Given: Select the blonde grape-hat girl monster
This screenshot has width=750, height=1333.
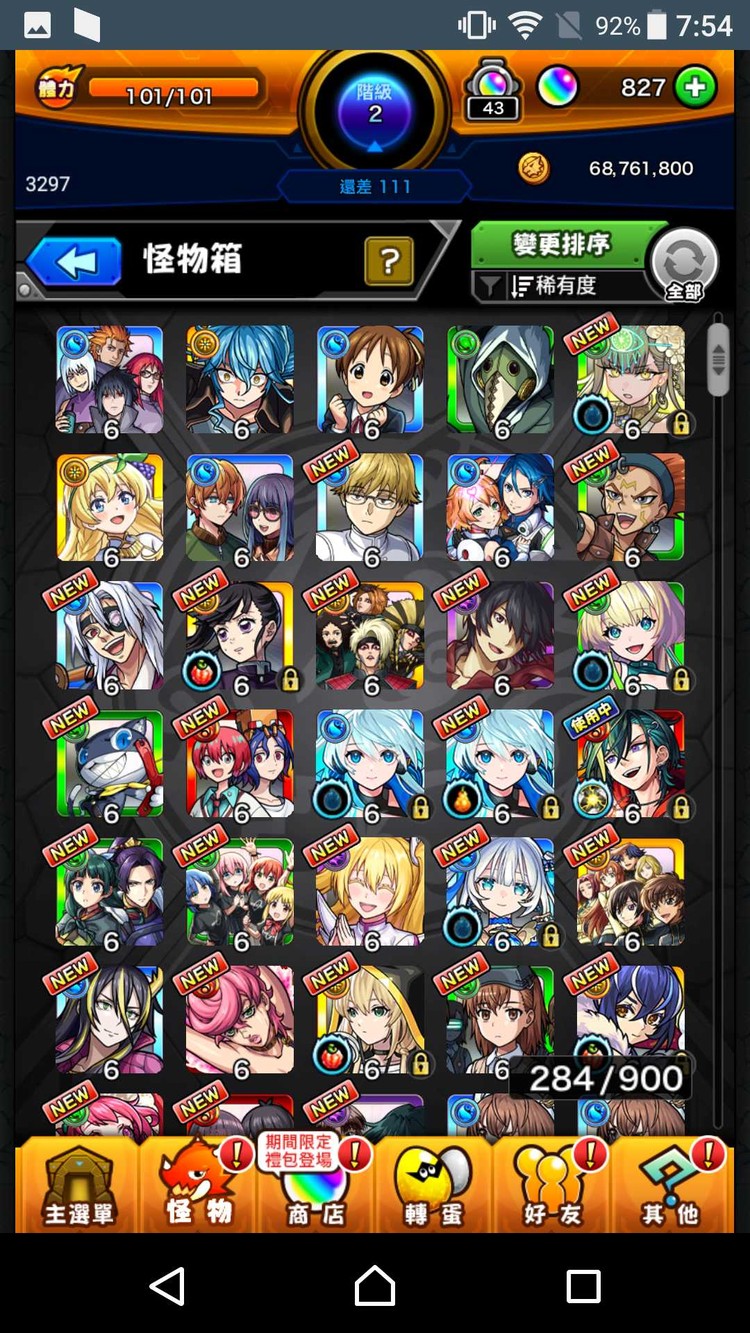Looking at the screenshot, I should 110,508.
